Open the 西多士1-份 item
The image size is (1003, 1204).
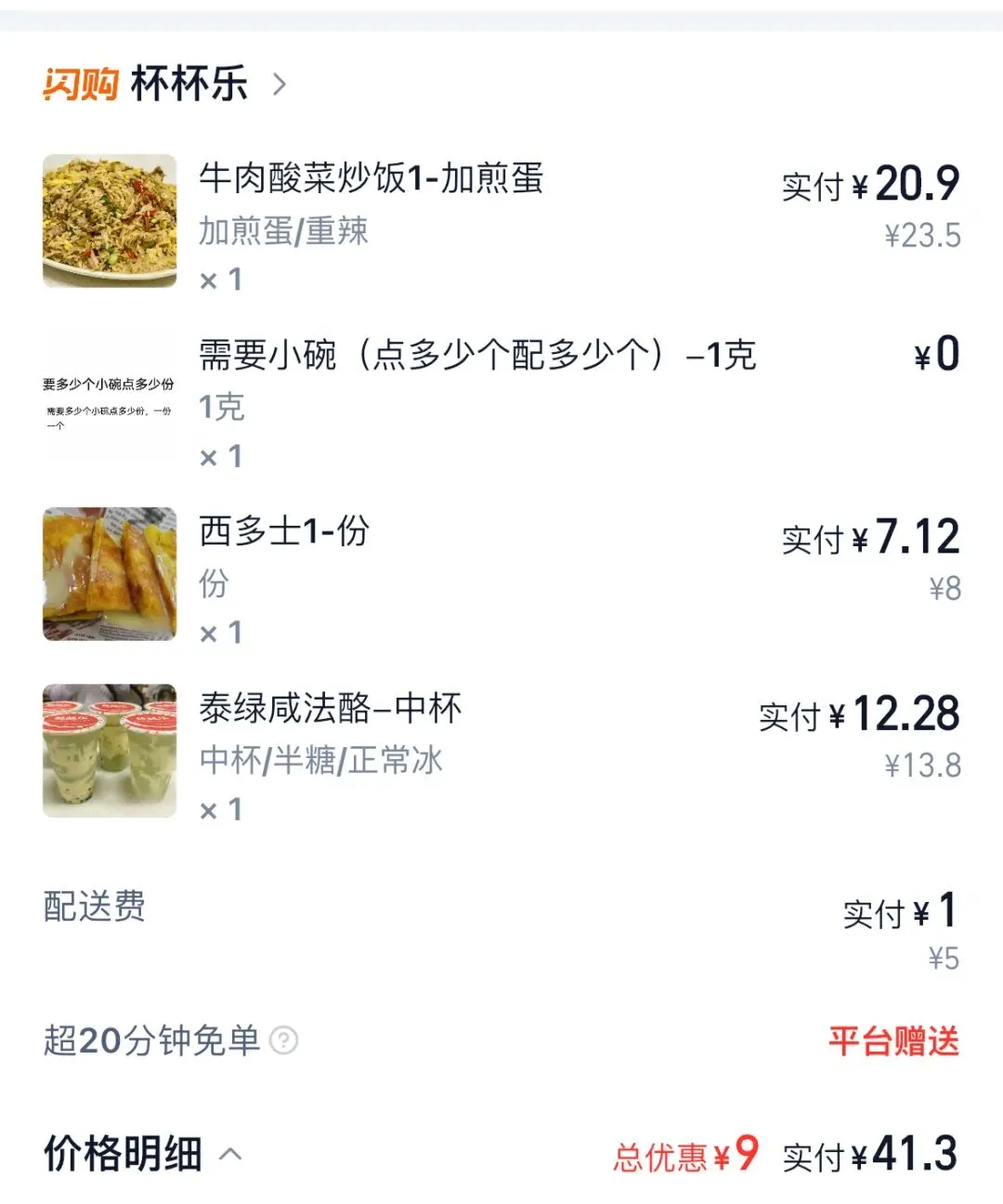click(284, 532)
